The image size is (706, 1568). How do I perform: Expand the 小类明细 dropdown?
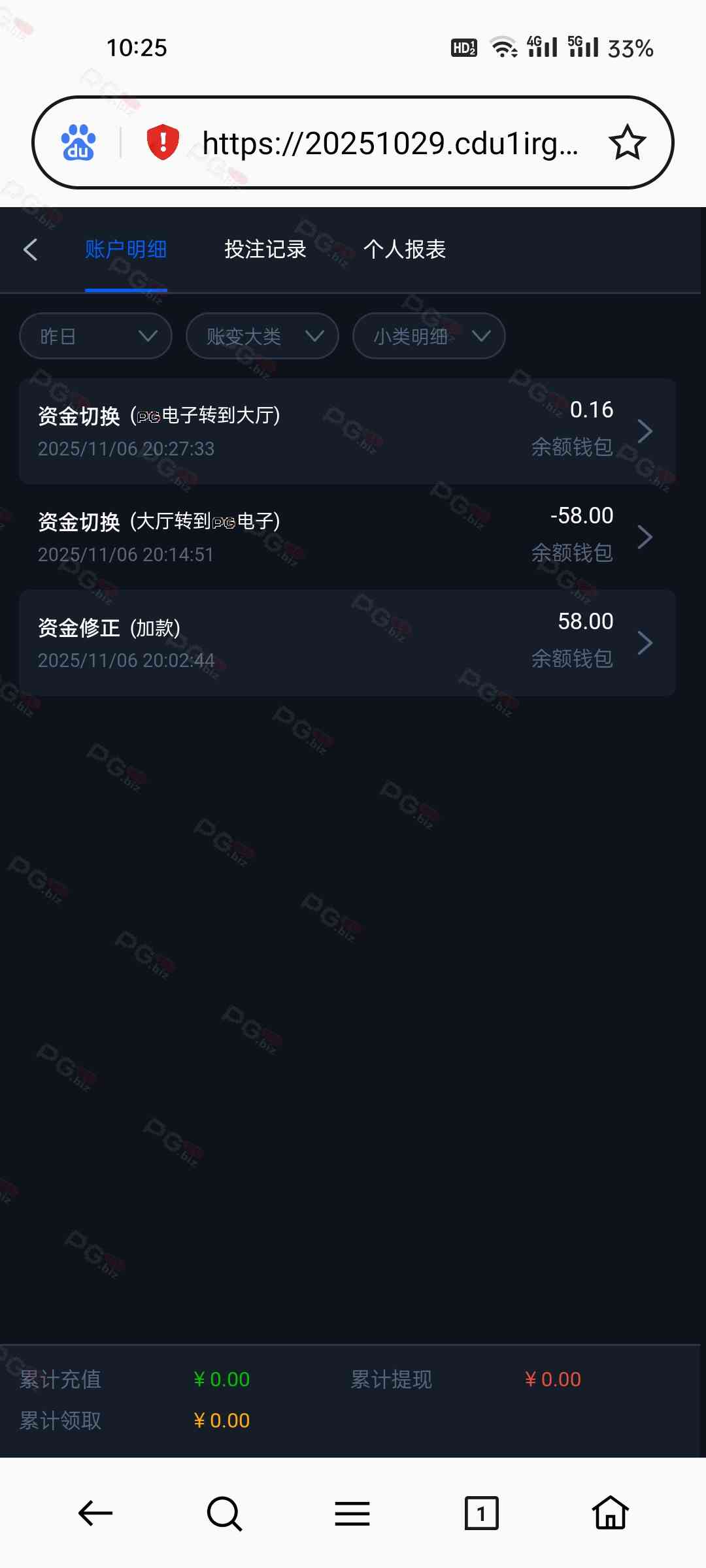[429, 336]
